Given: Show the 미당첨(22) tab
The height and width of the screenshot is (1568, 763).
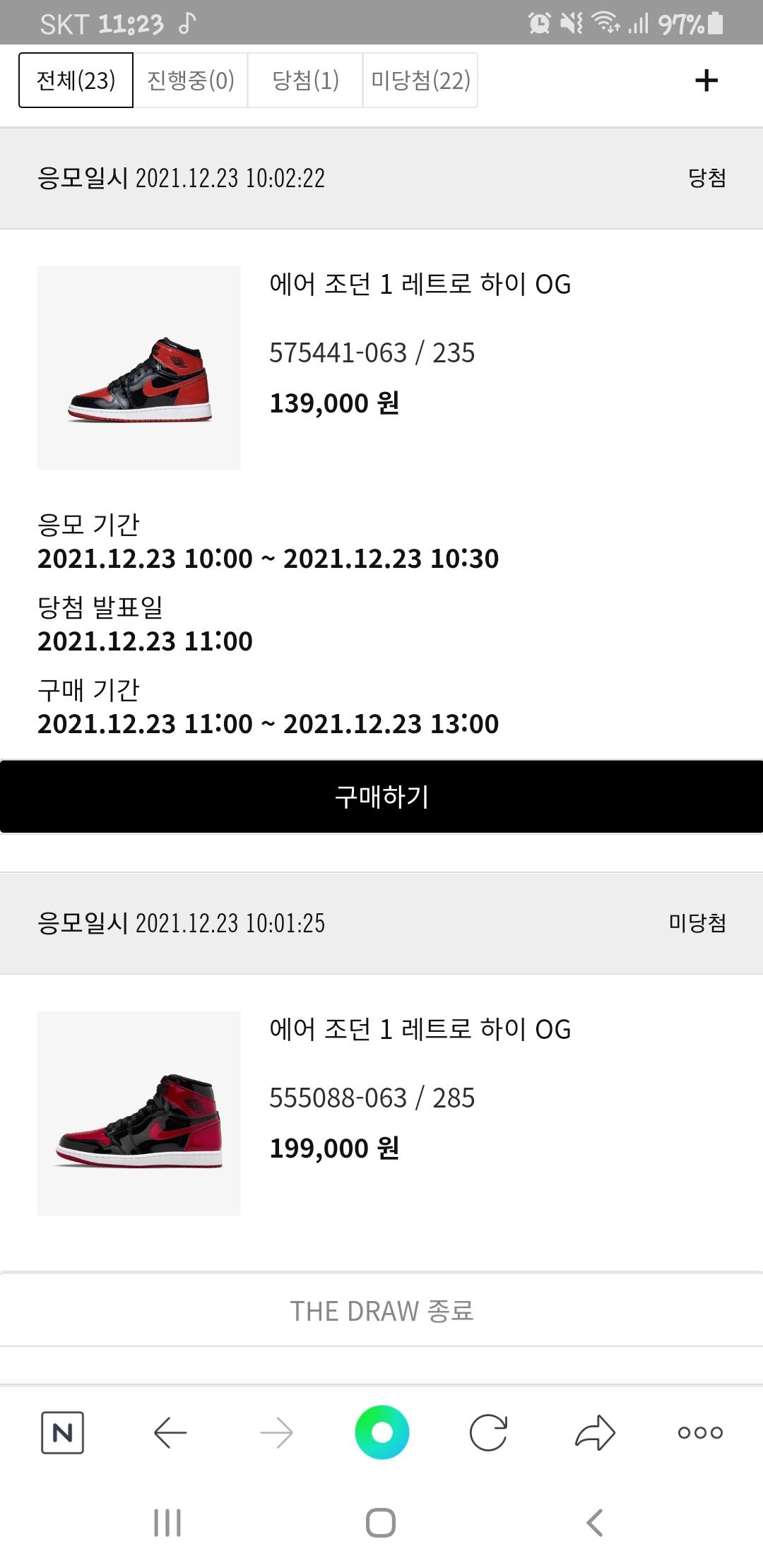Looking at the screenshot, I should tap(420, 81).
